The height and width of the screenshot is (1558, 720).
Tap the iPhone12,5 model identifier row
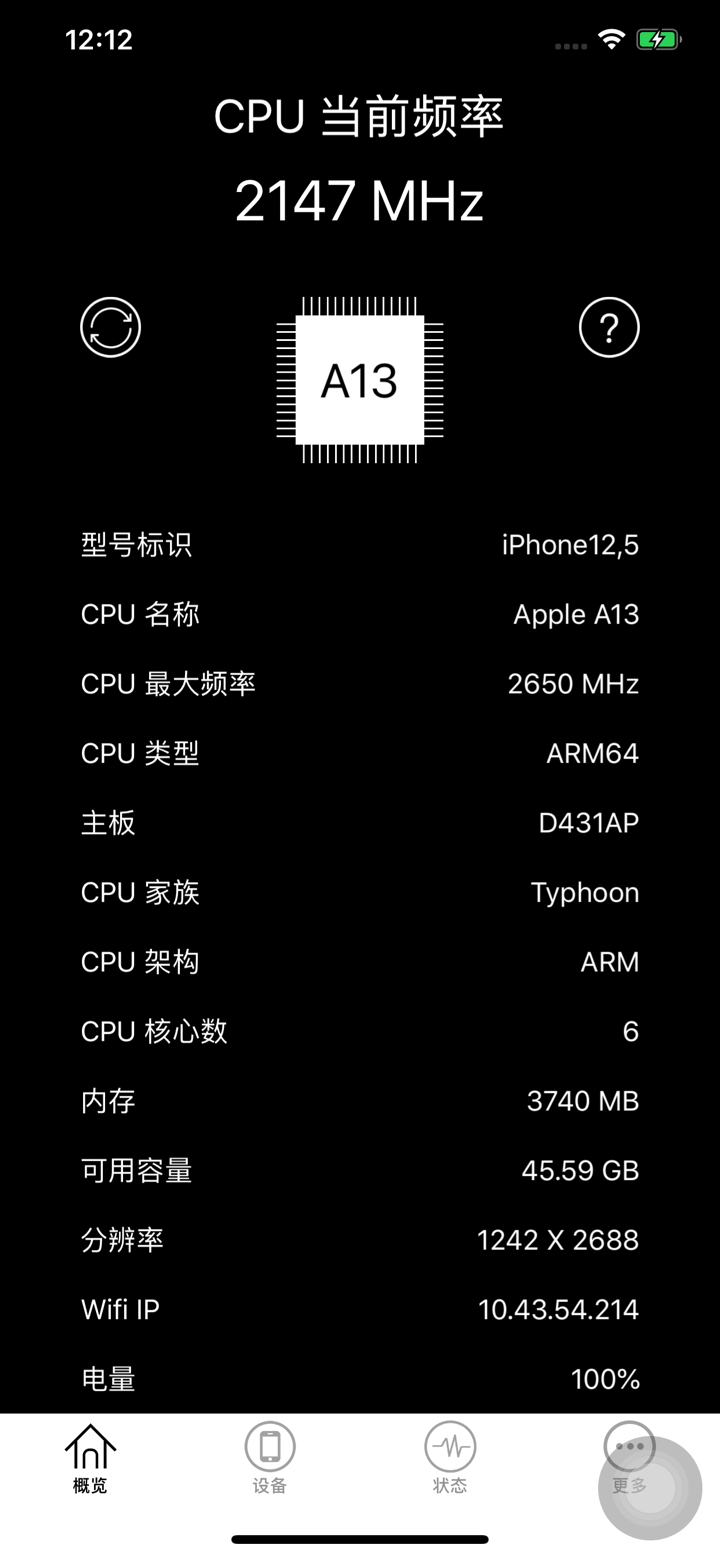tap(360, 545)
